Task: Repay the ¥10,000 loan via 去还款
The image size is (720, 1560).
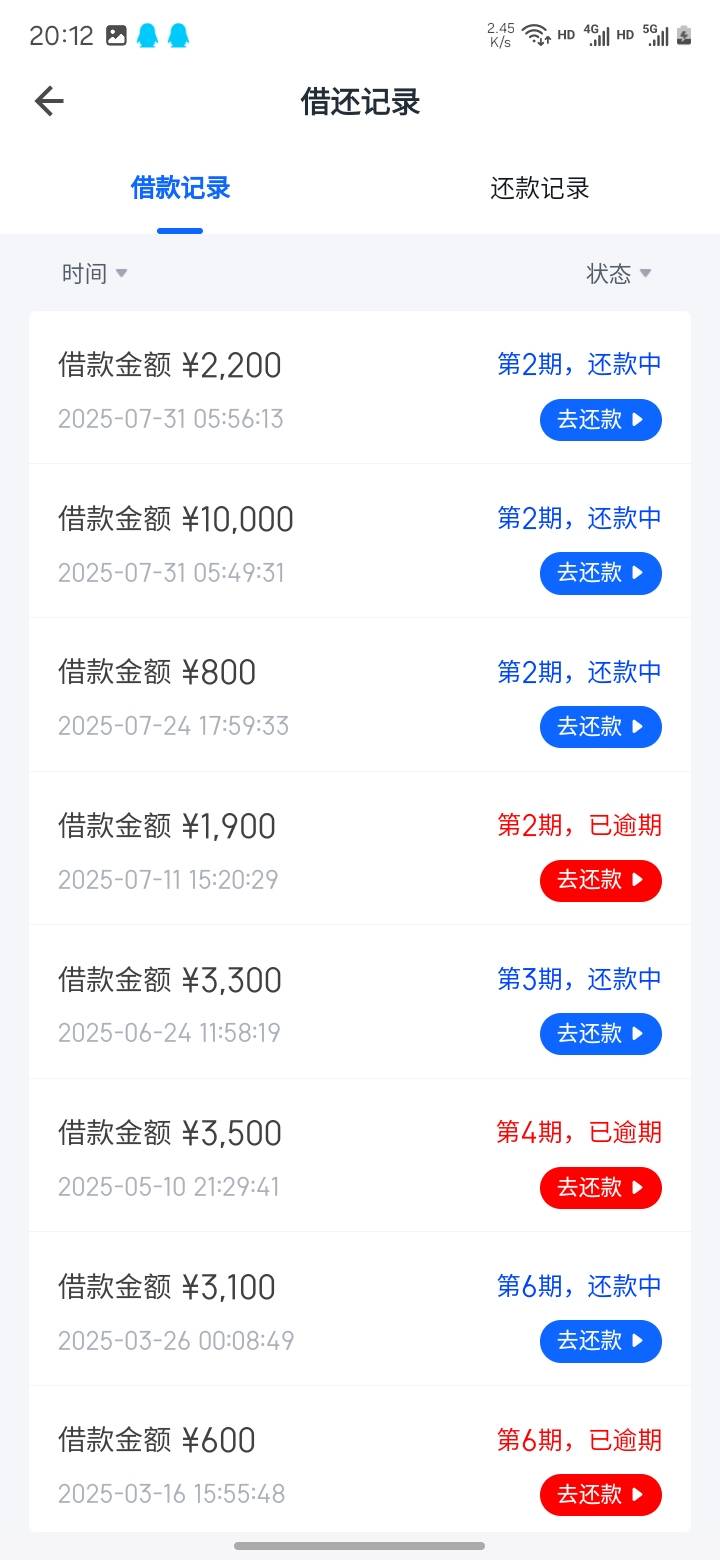Action: [x=601, y=574]
